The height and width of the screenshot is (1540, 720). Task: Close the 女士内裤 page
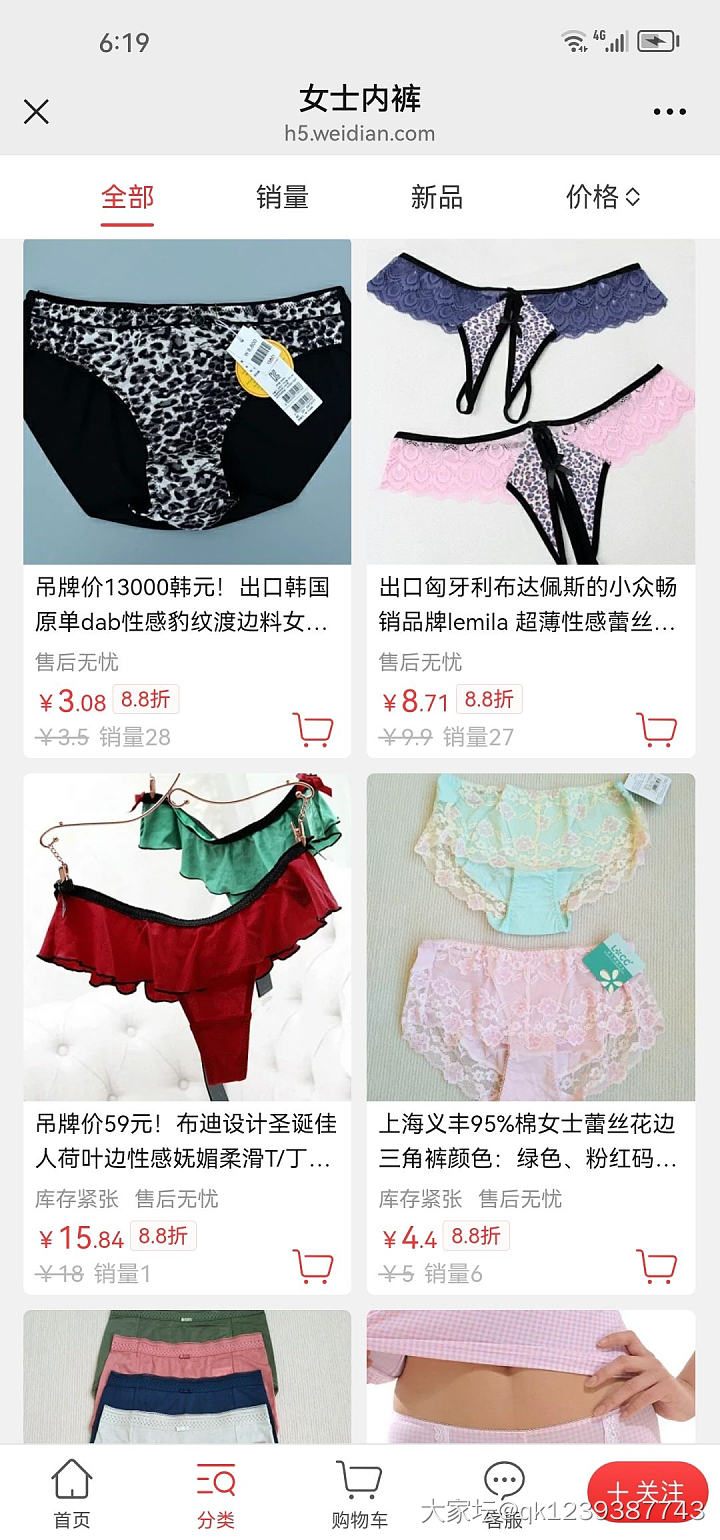point(36,112)
